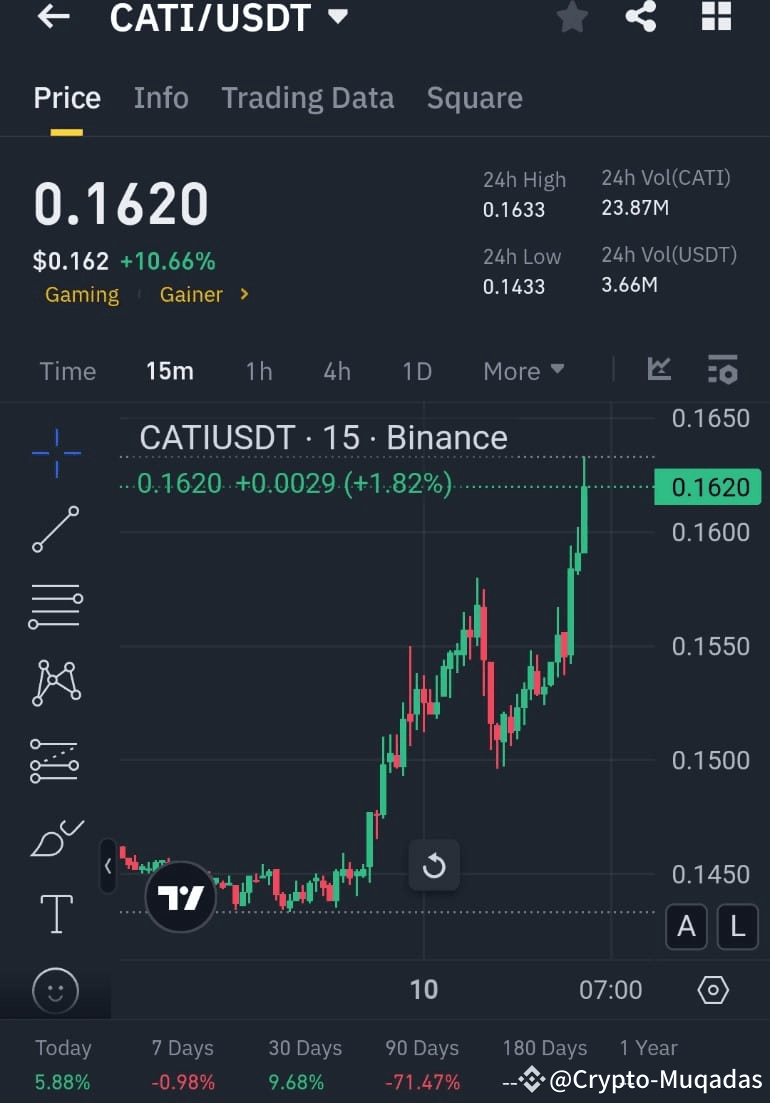Select the XABCD pattern tool

[55, 683]
